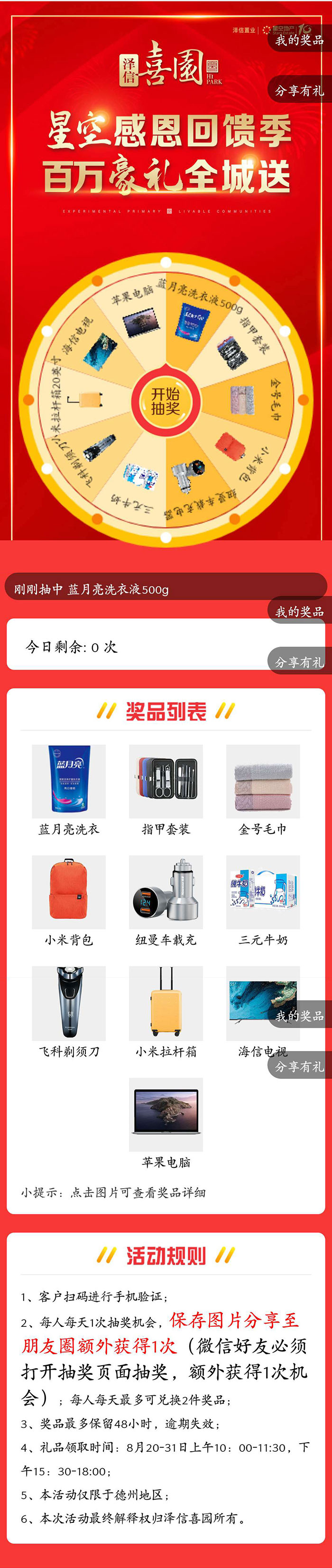Open the 苹果电脑 prize picture
Screen dimensions: 332x1568
166,1115
